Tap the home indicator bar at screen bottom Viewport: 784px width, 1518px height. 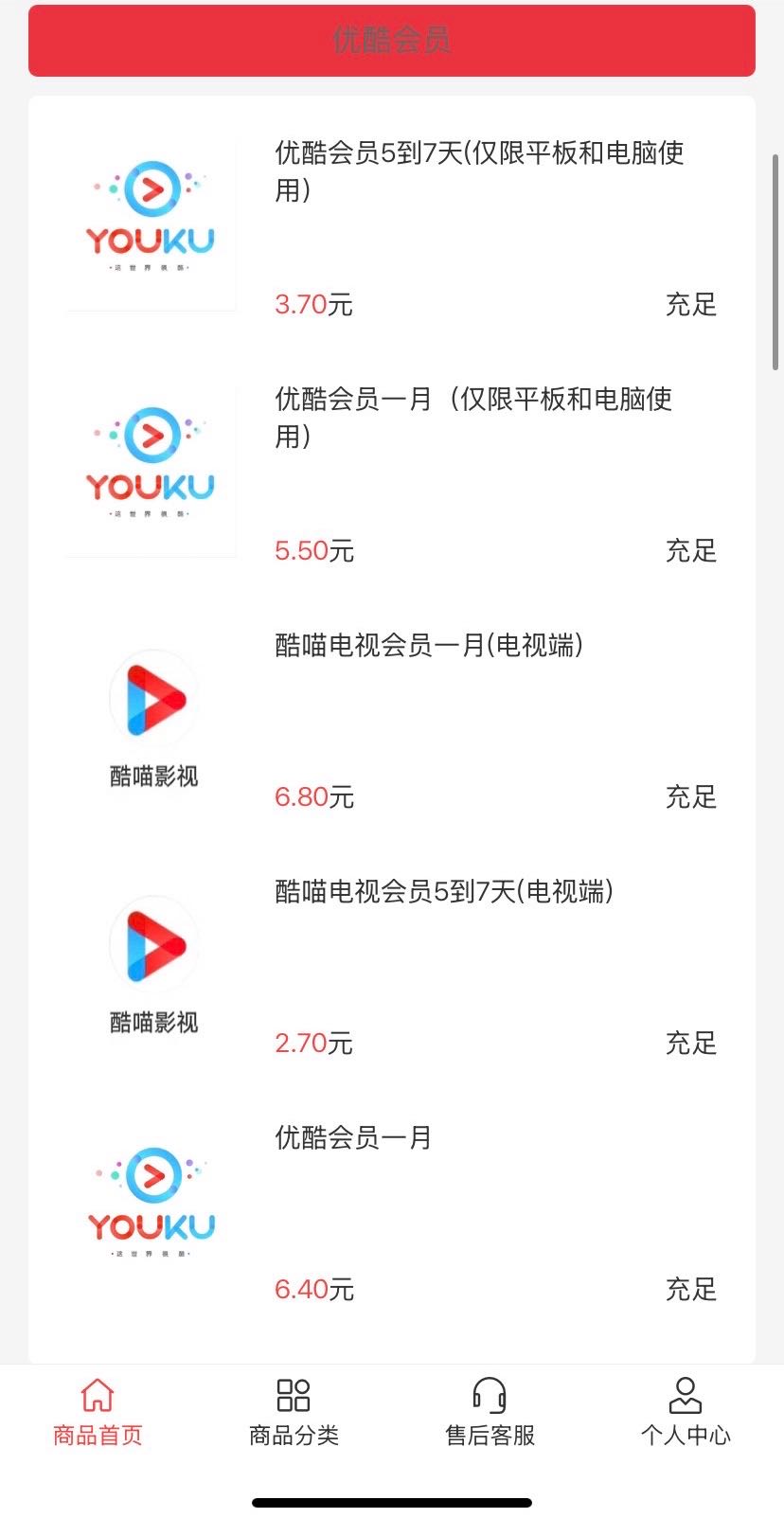(392, 1502)
